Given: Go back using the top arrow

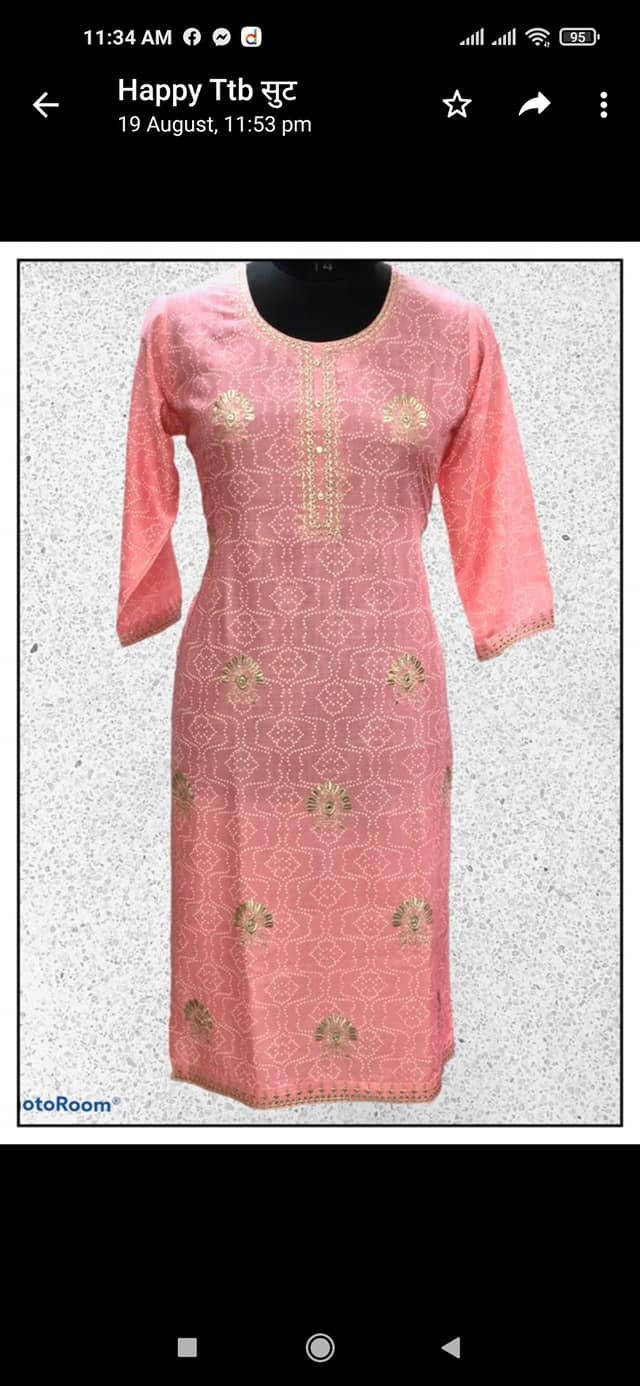Looking at the screenshot, I should tap(46, 105).
